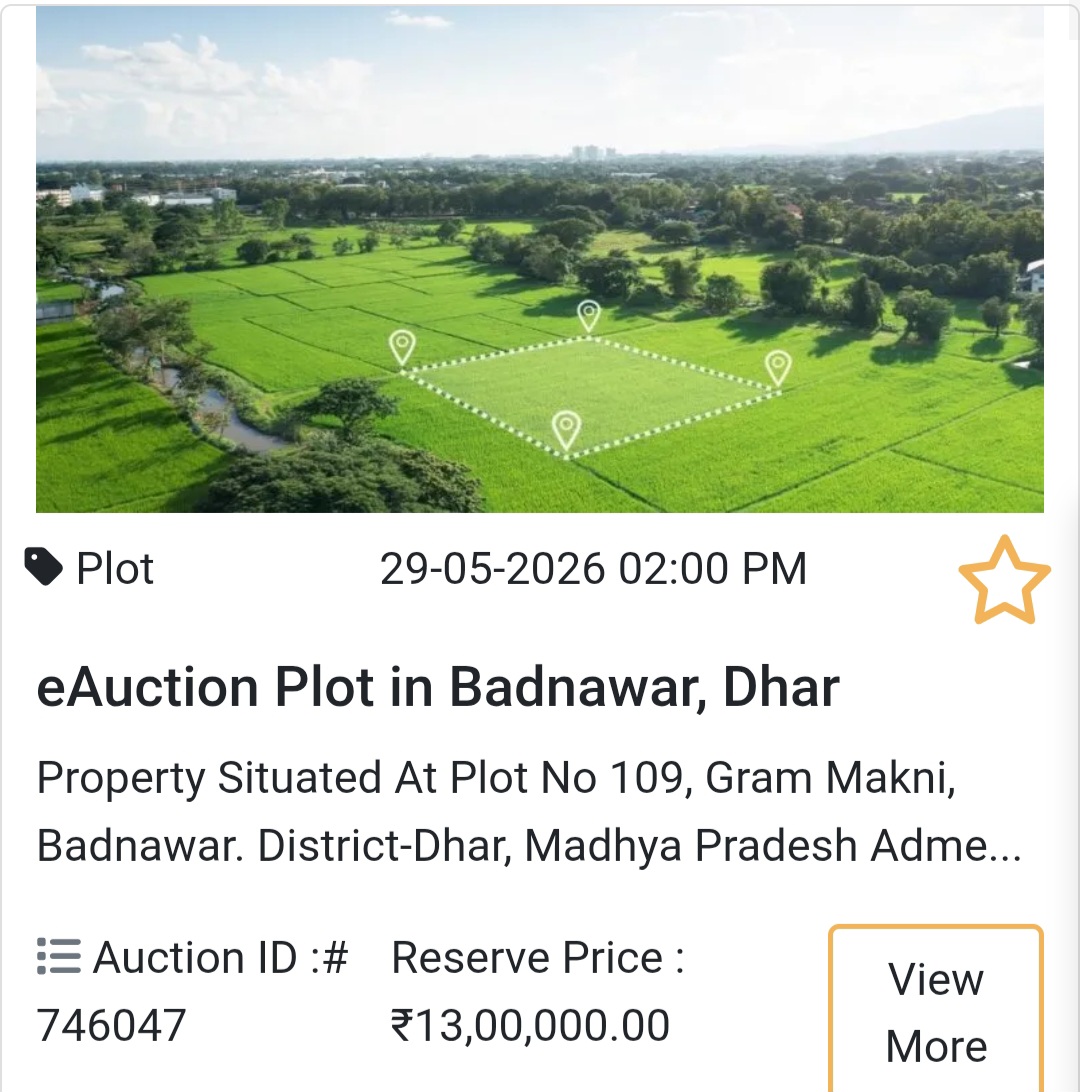Click the Auction ID list icon
The width and height of the screenshot is (1080, 1092).
tap(57, 957)
